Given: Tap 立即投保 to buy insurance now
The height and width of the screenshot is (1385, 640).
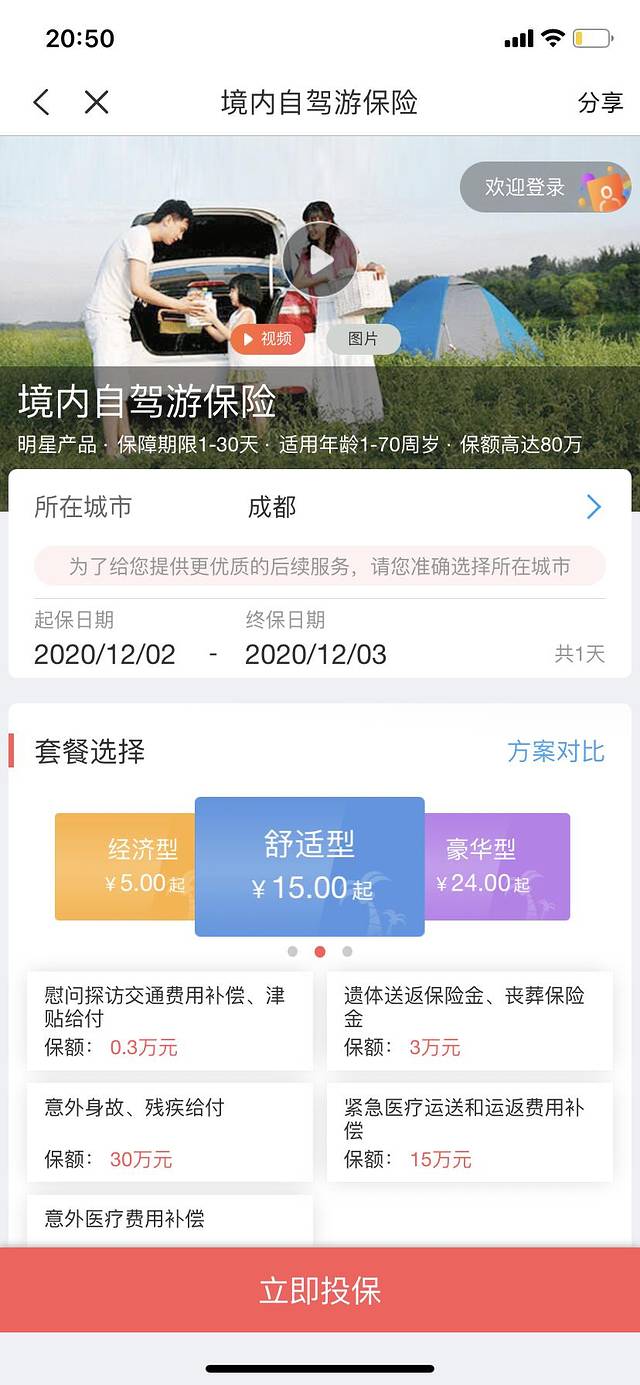Looking at the screenshot, I should (320, 1290).
